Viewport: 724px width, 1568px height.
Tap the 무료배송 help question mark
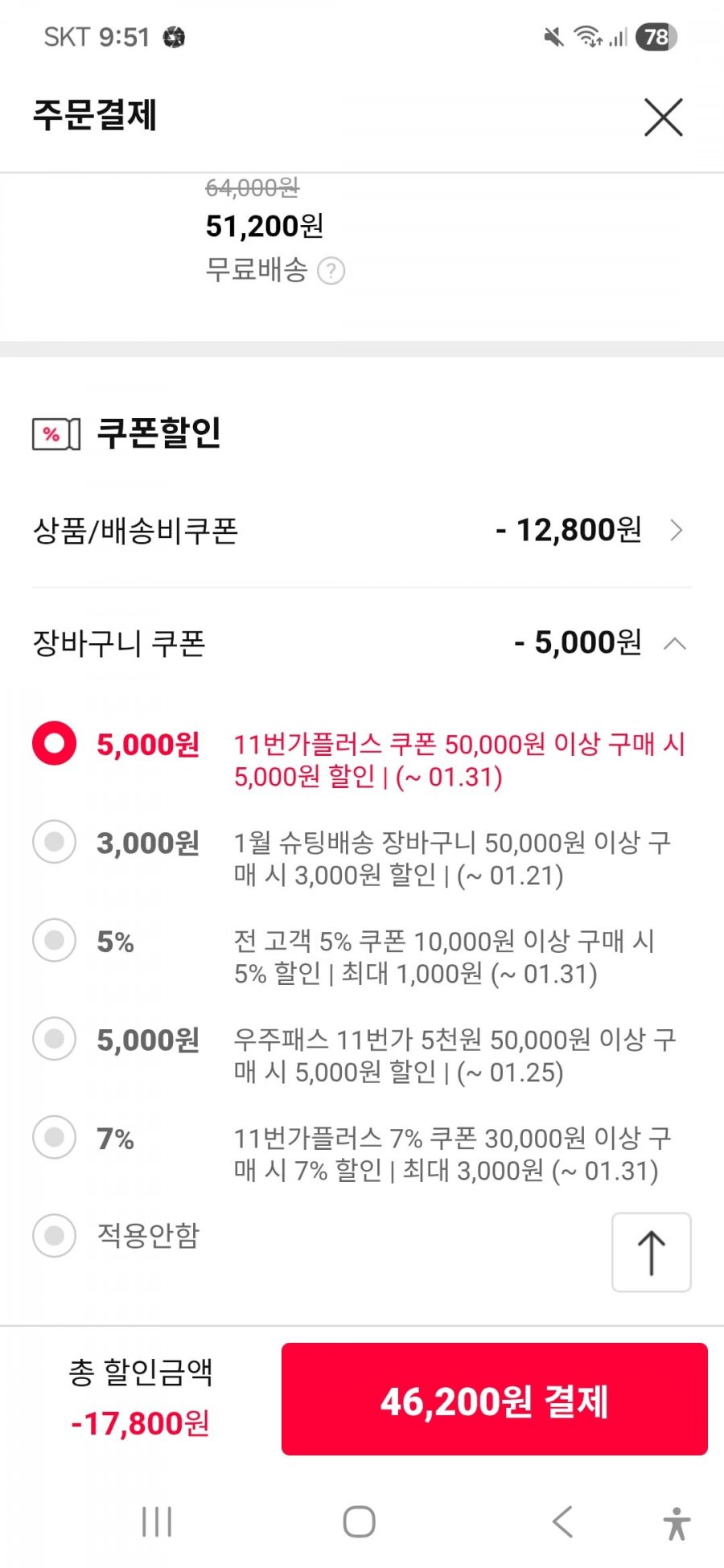331,271
